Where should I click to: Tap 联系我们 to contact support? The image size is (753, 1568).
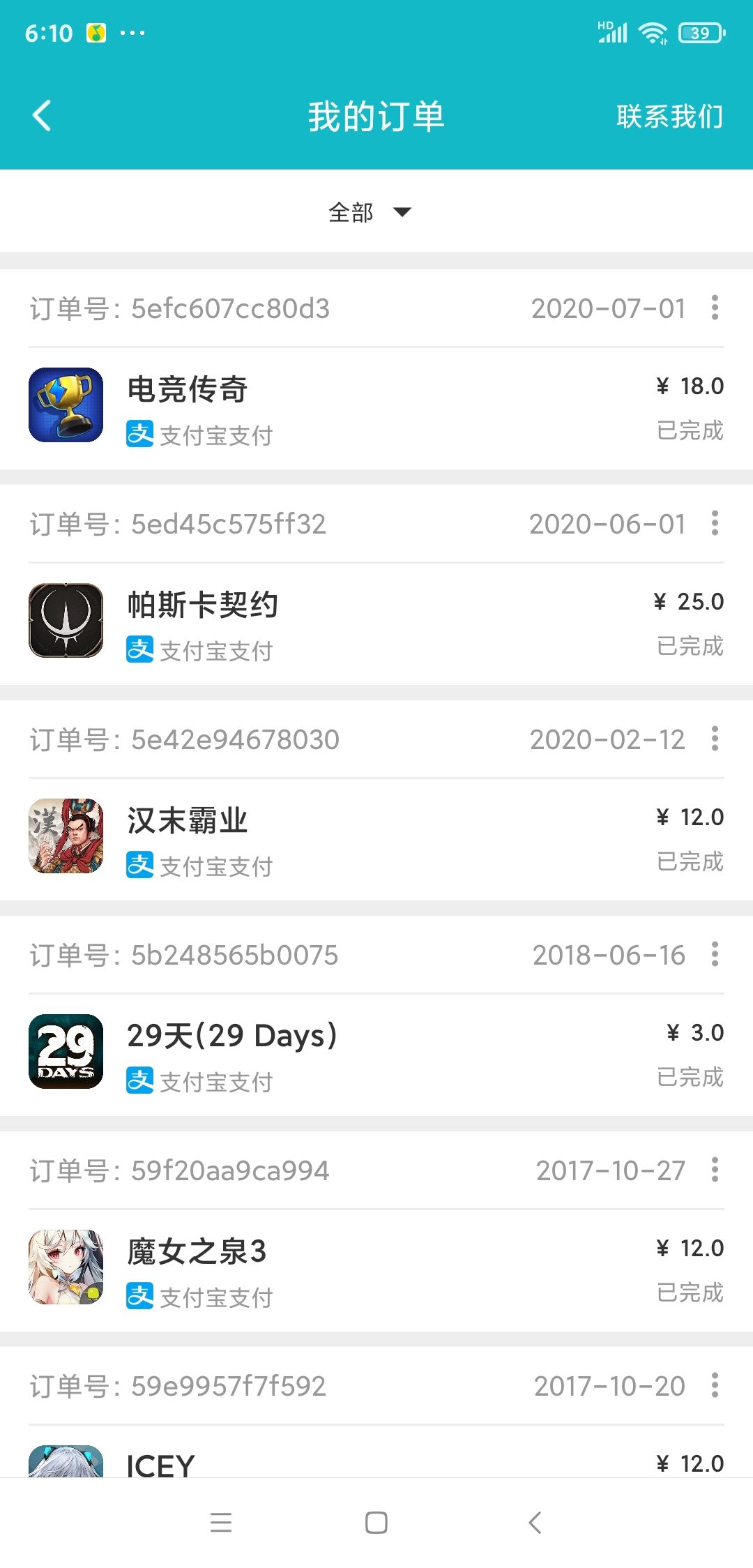click(x=669, y=116)
